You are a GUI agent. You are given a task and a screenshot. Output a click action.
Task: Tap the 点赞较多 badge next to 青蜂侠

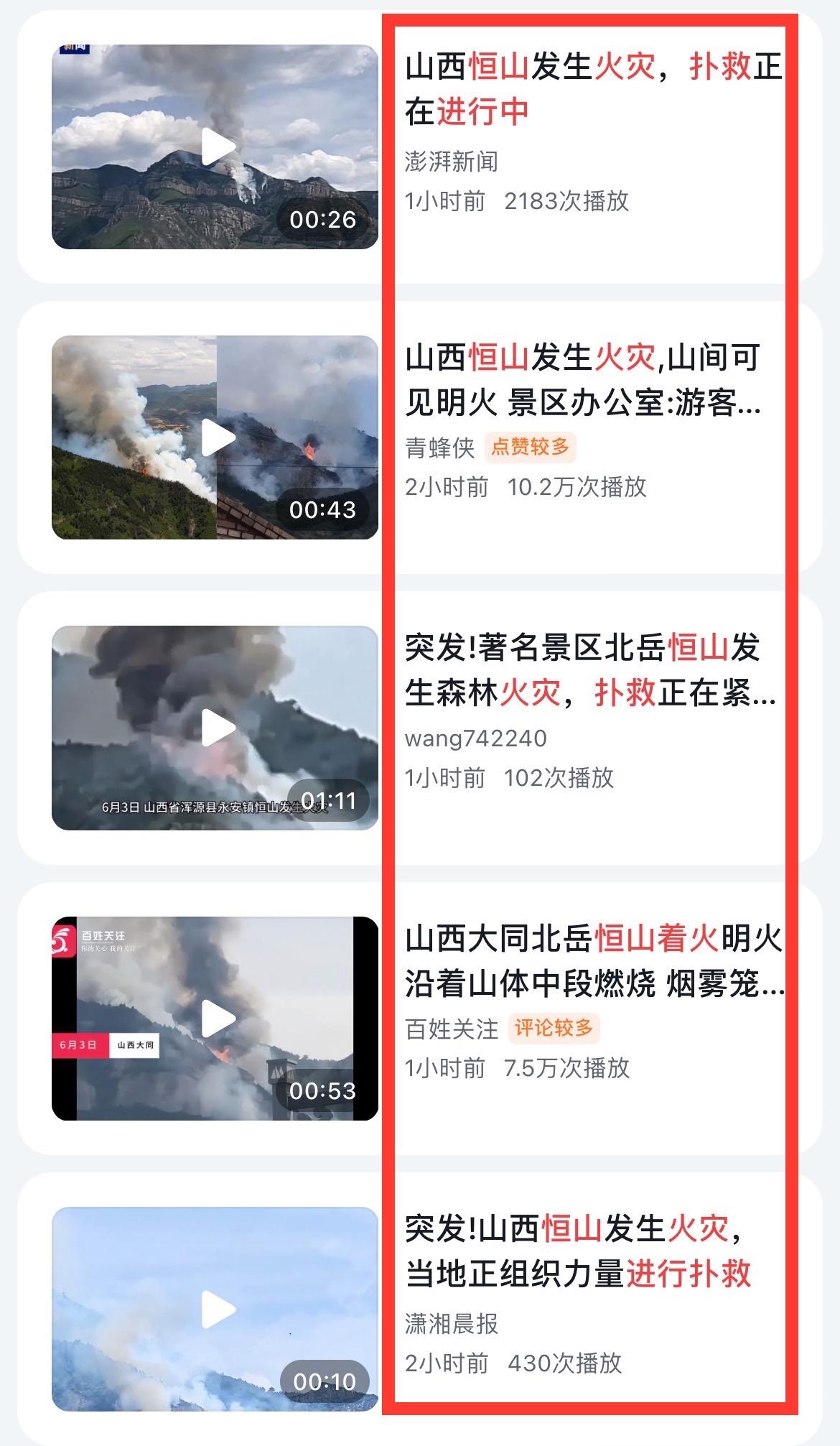(530, 448)
